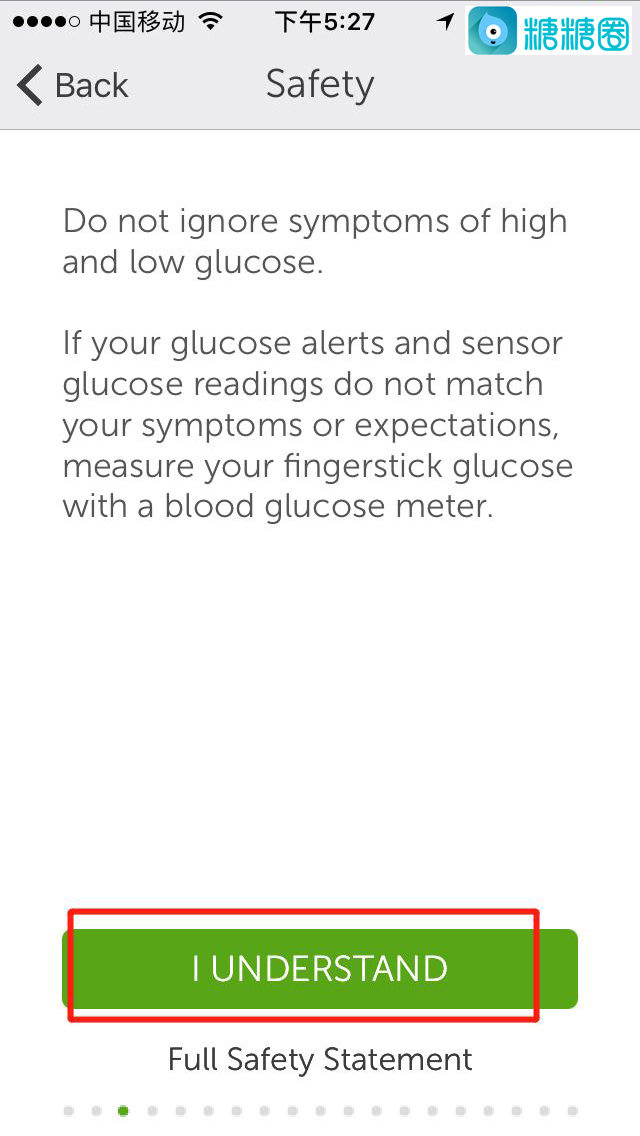The image size is (640, 1136).
Task: Confirm with the I UNDERSTAND button
Action: 320,968
